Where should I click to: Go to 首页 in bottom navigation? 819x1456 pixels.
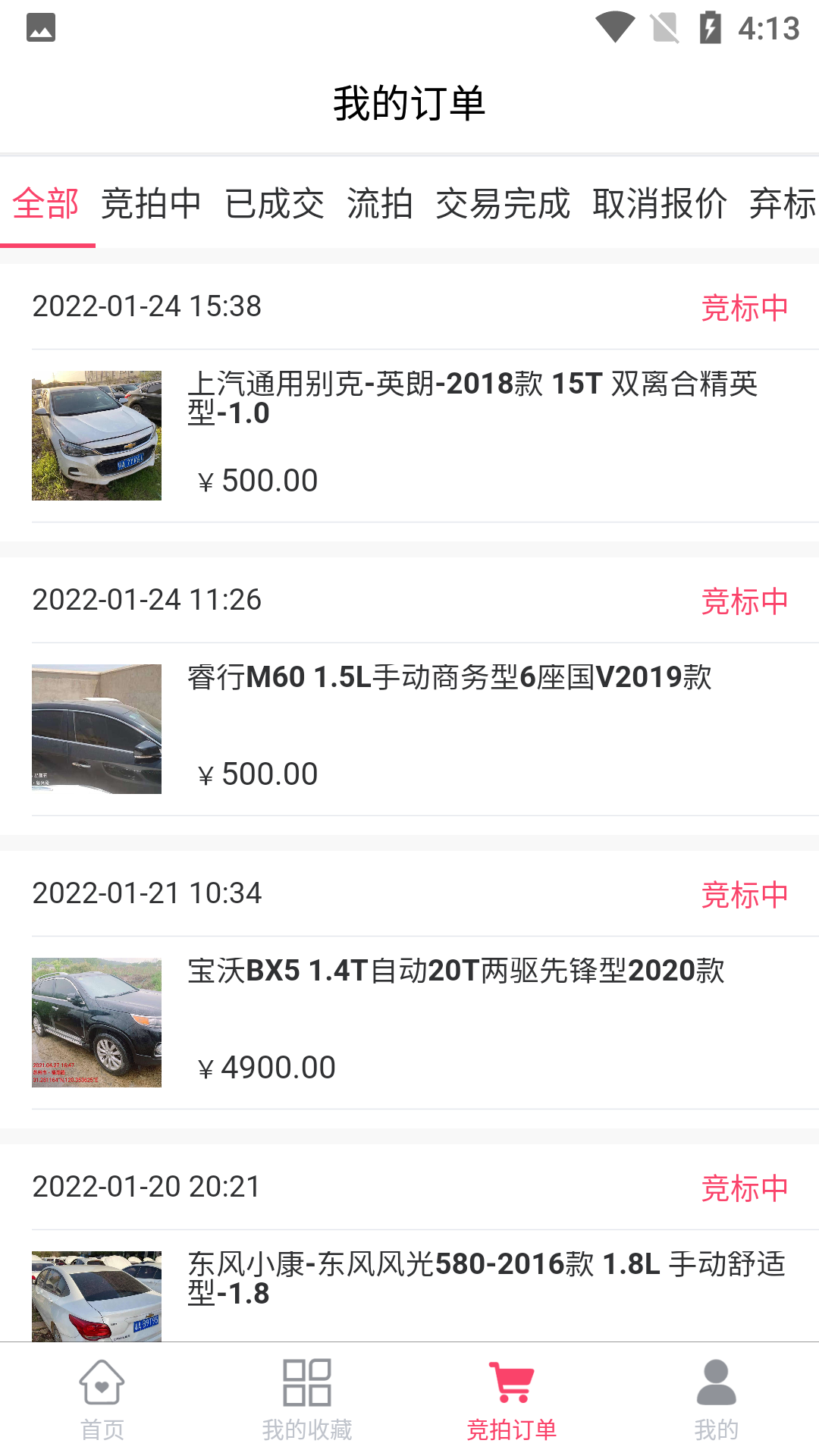coord(102,1400)
